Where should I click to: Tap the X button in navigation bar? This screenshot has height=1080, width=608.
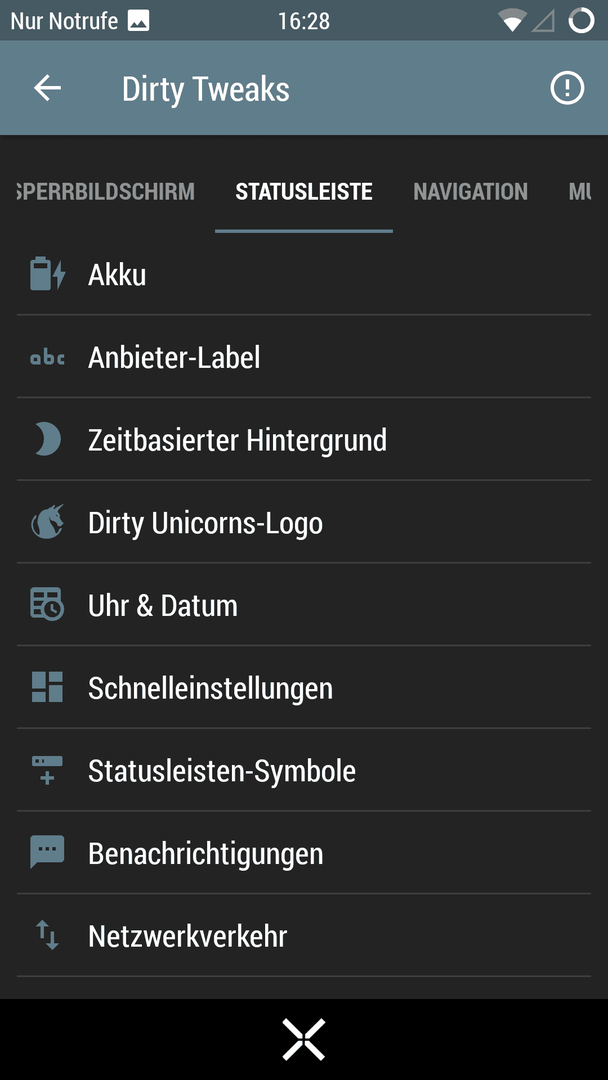pos(304,1039)
